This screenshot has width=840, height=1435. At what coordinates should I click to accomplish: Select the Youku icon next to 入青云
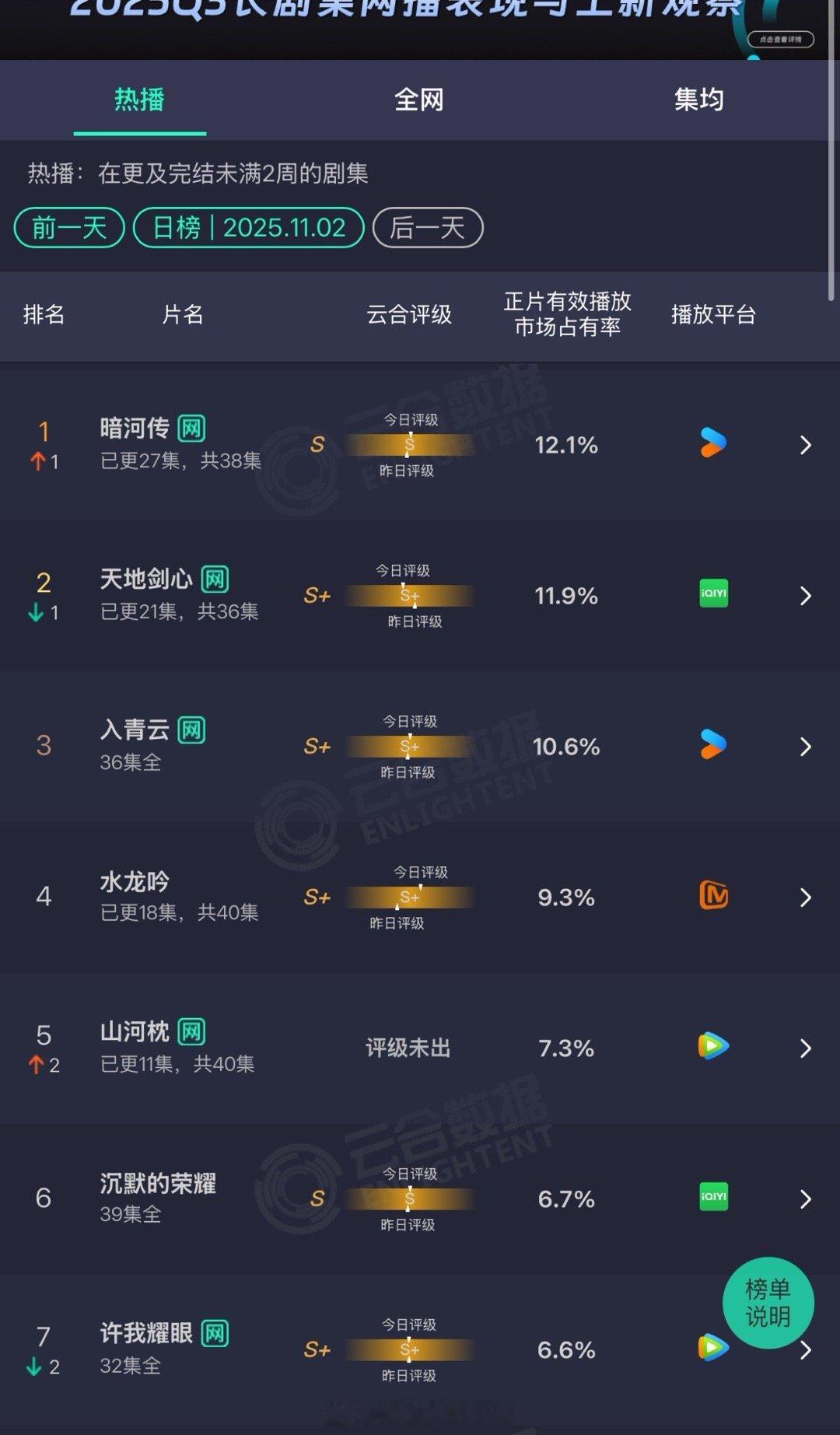point(712,744)
